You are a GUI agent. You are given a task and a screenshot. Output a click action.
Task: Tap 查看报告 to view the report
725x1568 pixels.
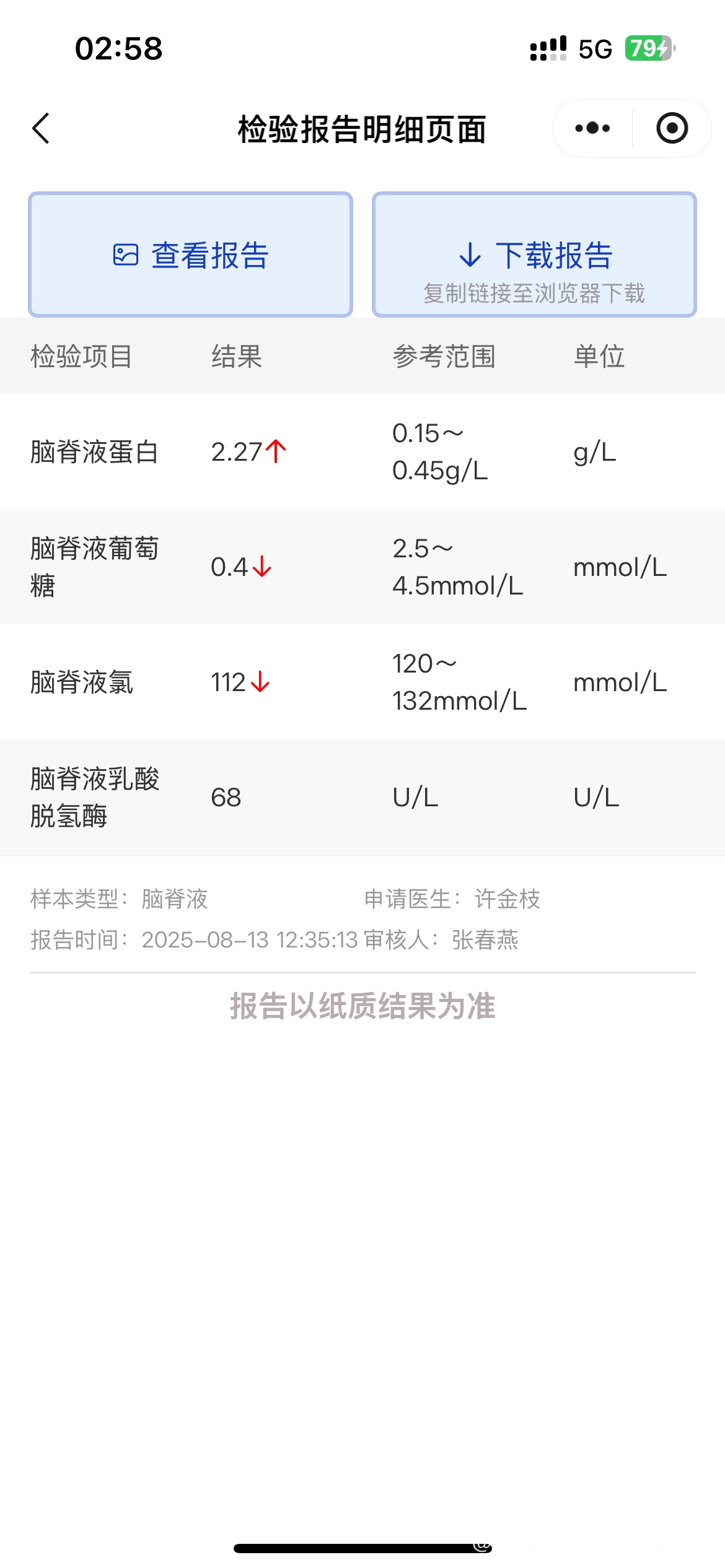pyautogui.click(x=190, y=255)
